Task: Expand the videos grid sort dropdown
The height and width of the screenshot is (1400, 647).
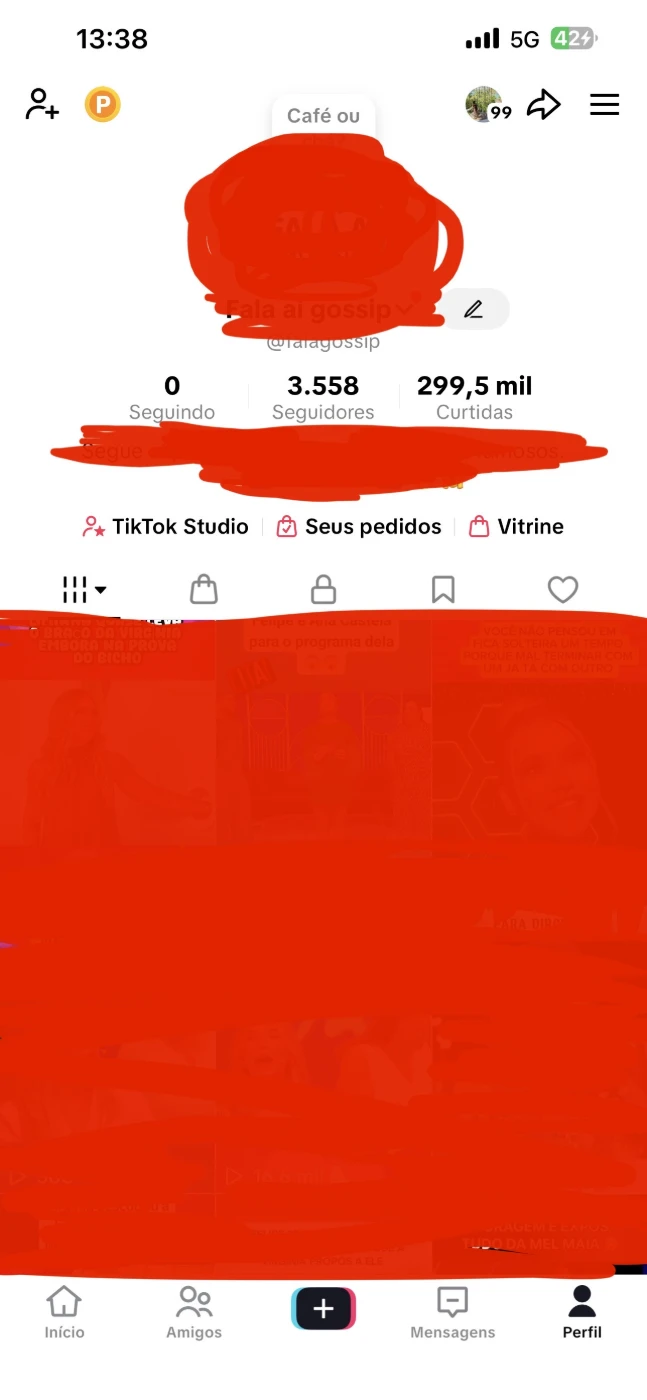Action: coord(84,590)
